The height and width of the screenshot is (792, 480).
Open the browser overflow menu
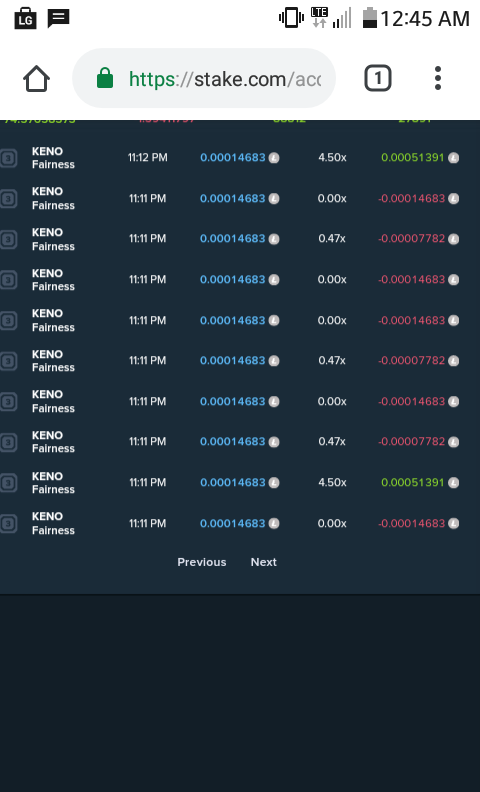(438, 78)
